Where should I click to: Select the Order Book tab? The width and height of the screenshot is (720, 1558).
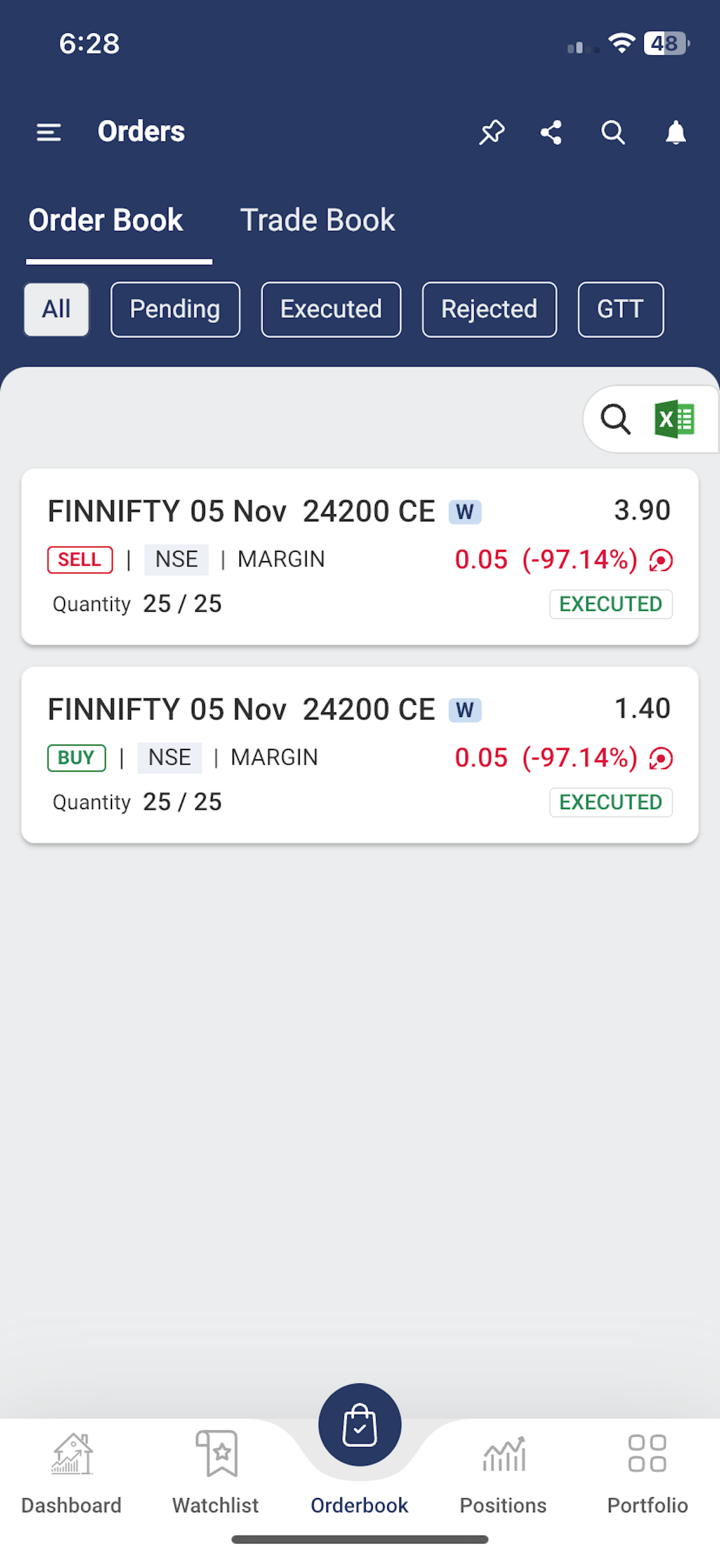tap(106, 220)
